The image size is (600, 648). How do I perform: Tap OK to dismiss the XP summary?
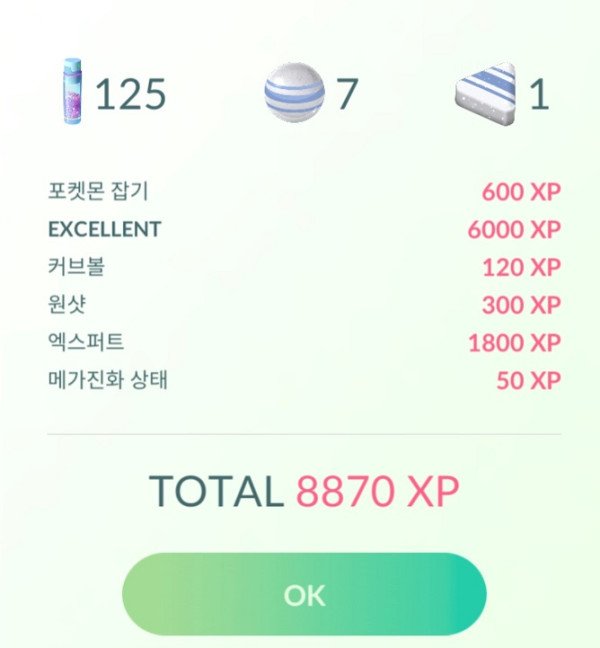click(304, 595)
